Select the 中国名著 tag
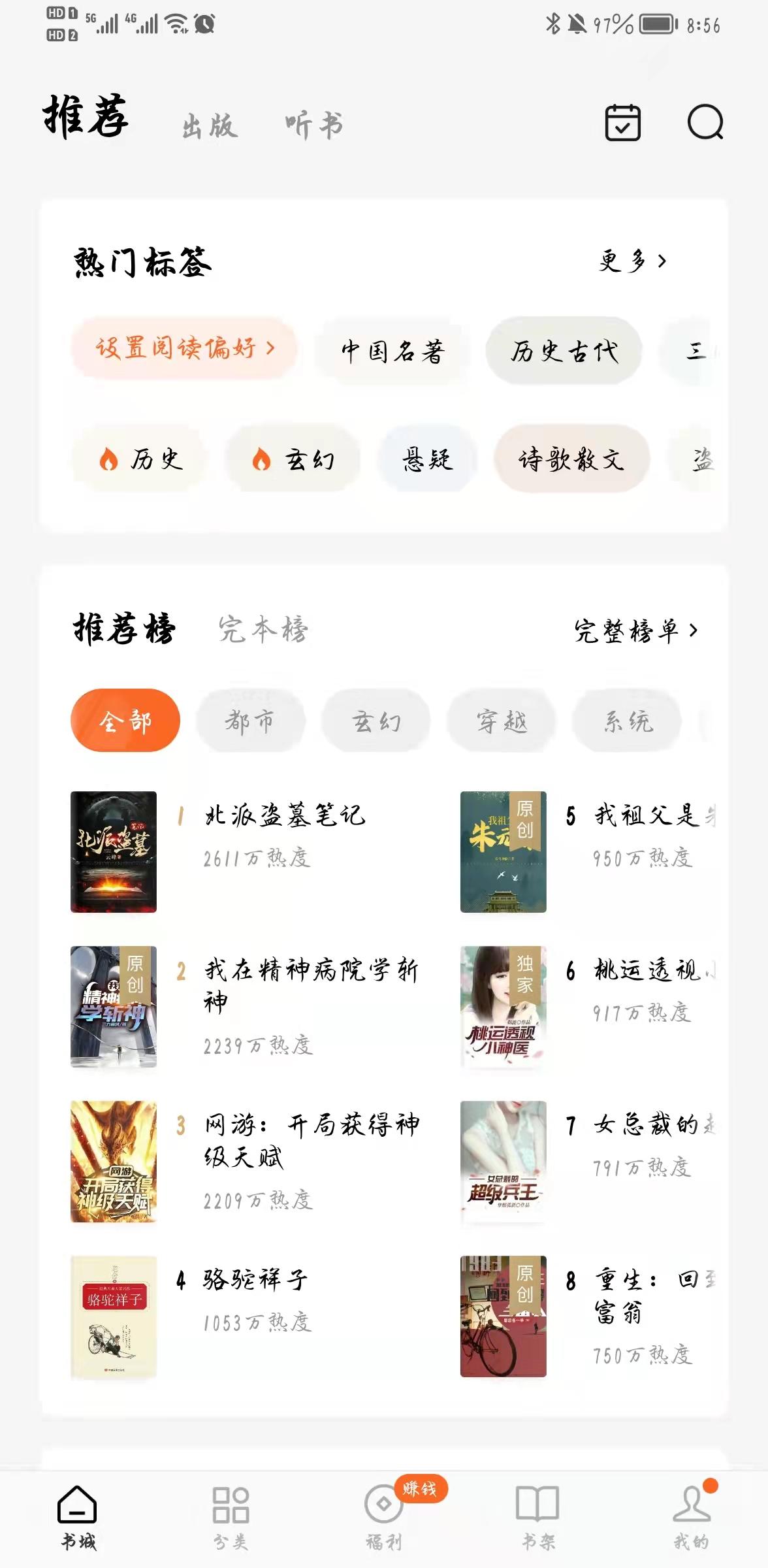Image resolution: width=768 pixels, height=1568 pixels. (x=392, y=351)
